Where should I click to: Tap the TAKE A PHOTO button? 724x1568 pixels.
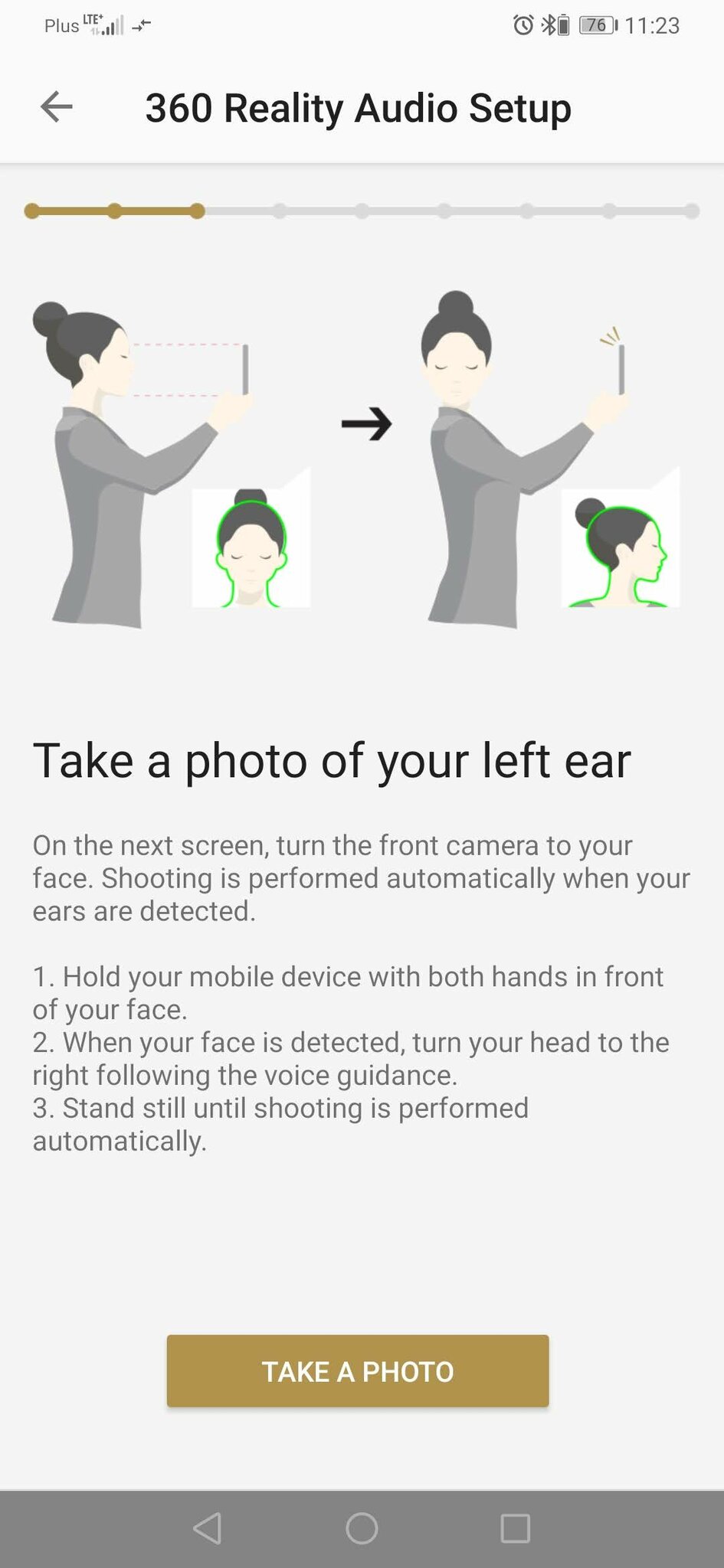coord(358,1371)
